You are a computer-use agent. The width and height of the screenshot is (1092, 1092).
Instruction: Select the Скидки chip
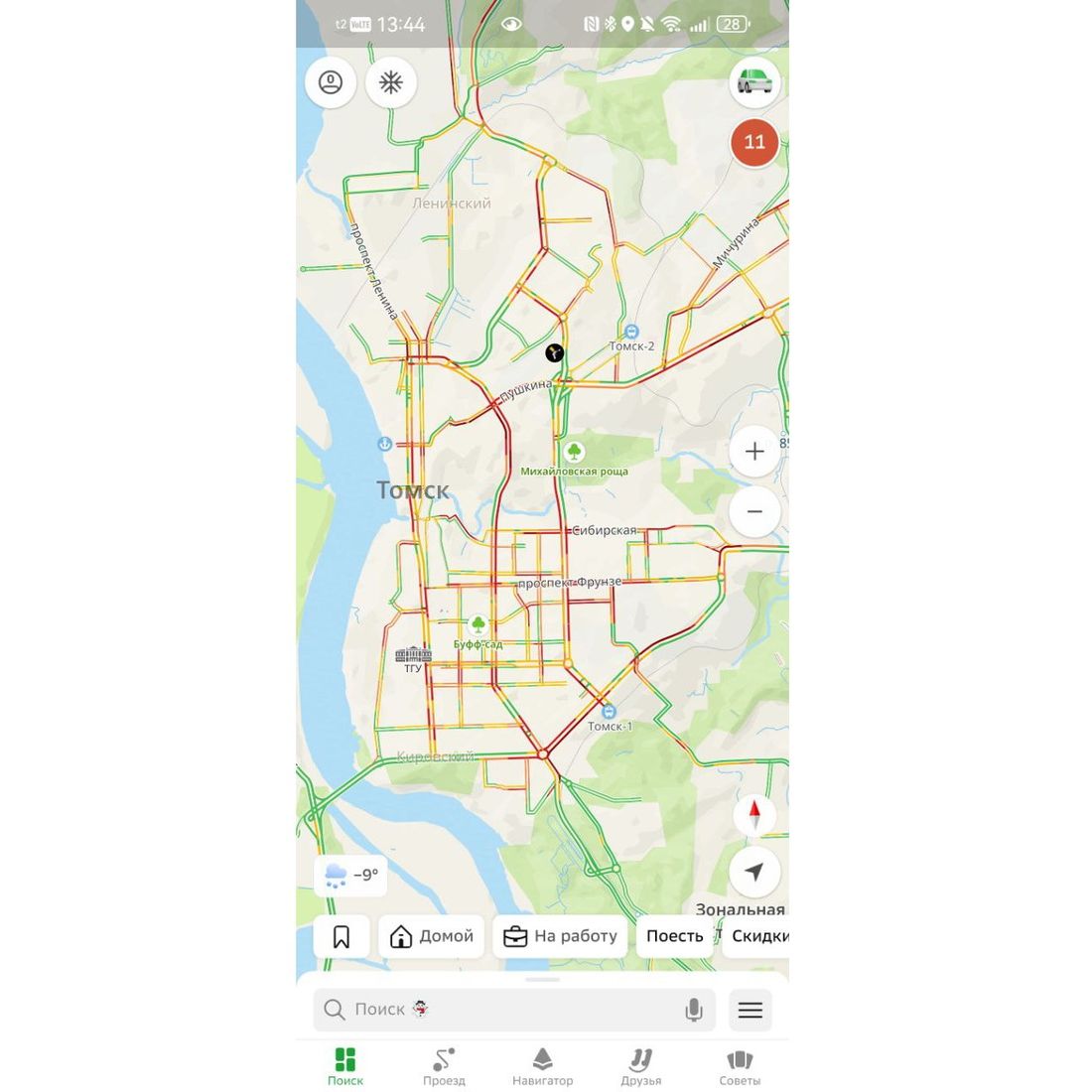(758, 936)
